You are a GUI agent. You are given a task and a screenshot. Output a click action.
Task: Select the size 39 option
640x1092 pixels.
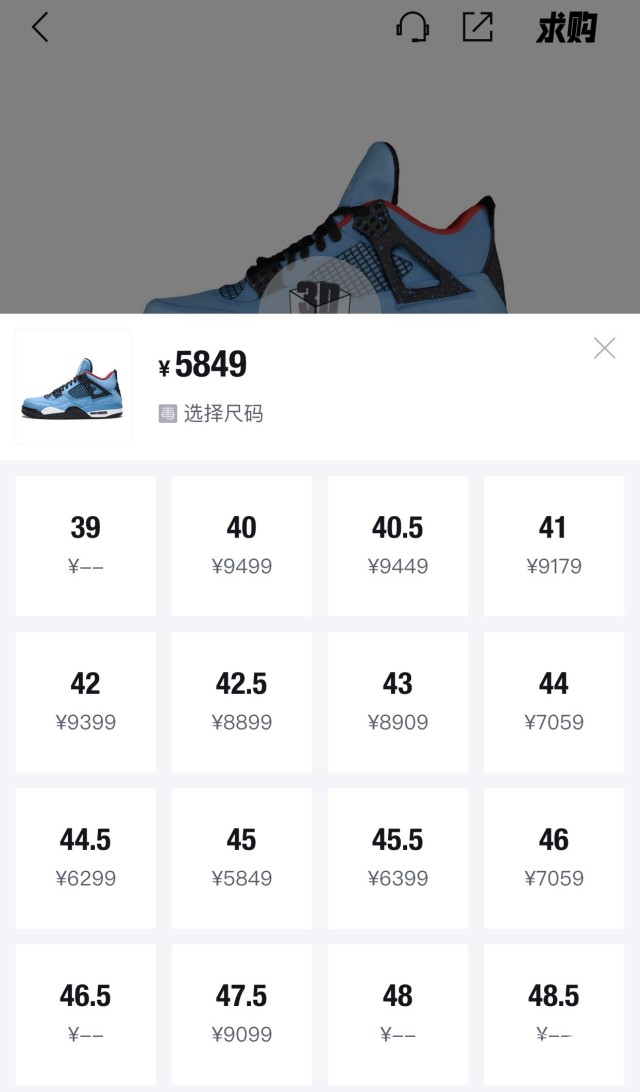tap(86, 546)
